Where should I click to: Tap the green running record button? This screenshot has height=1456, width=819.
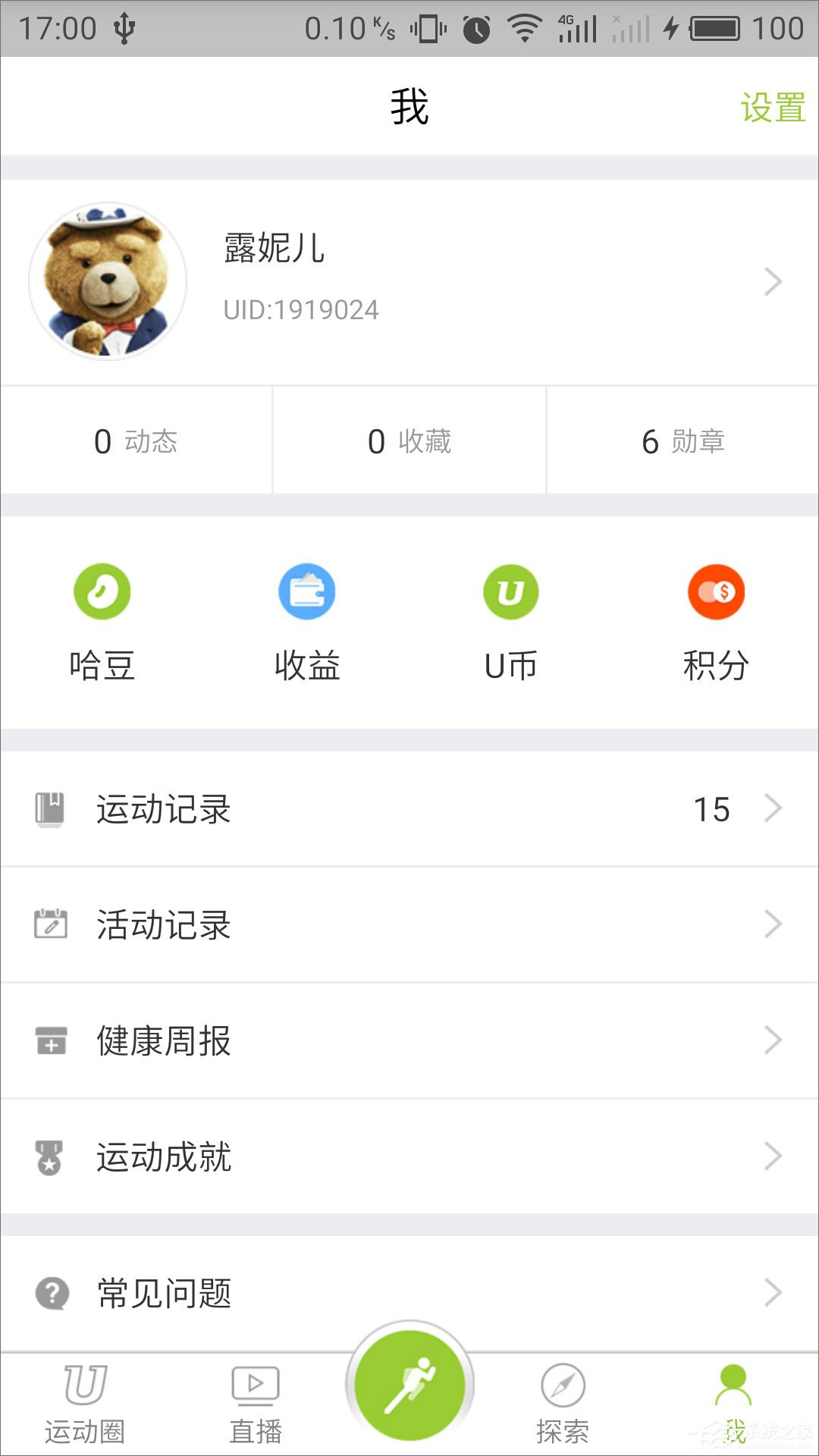click(409, 1385)
